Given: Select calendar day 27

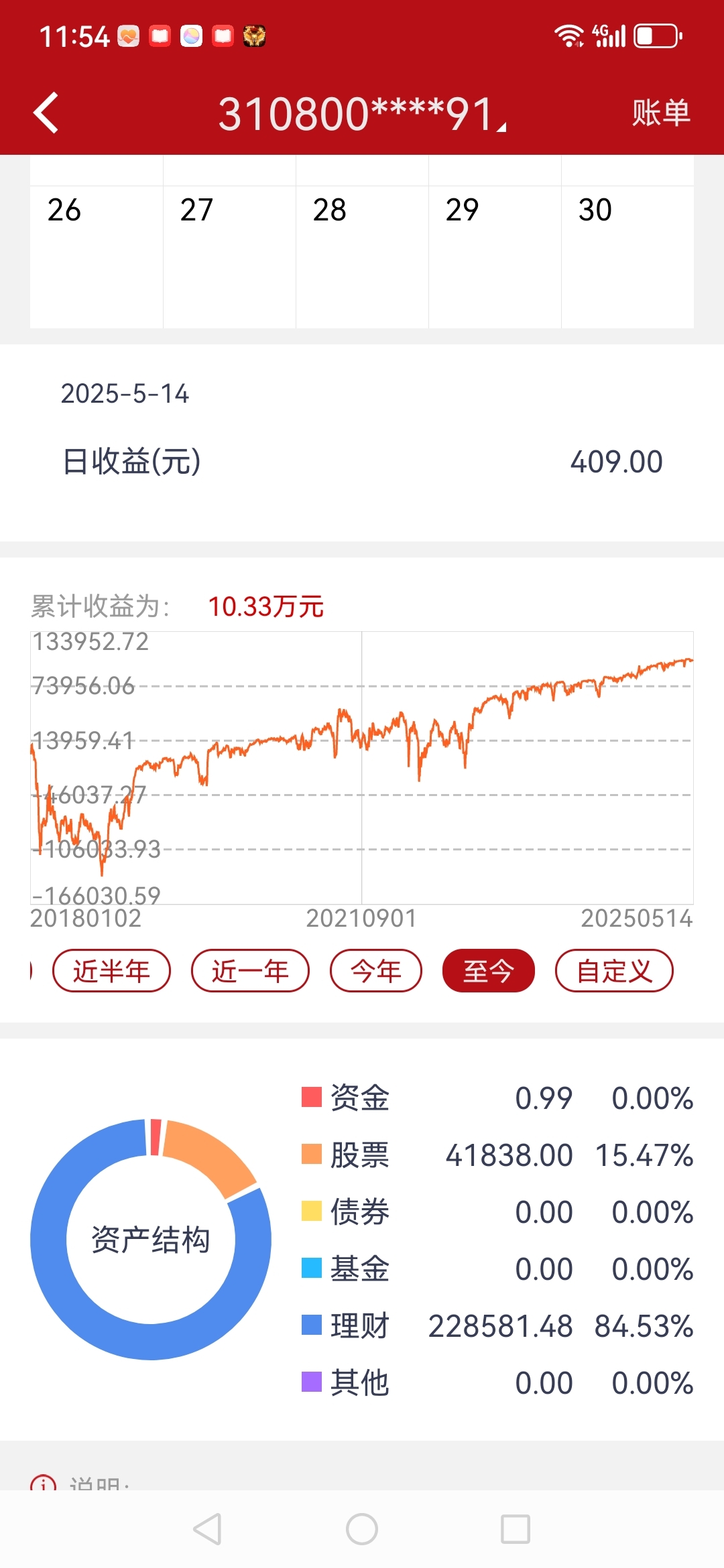Looking at the screenshot, I should point(229,257).
